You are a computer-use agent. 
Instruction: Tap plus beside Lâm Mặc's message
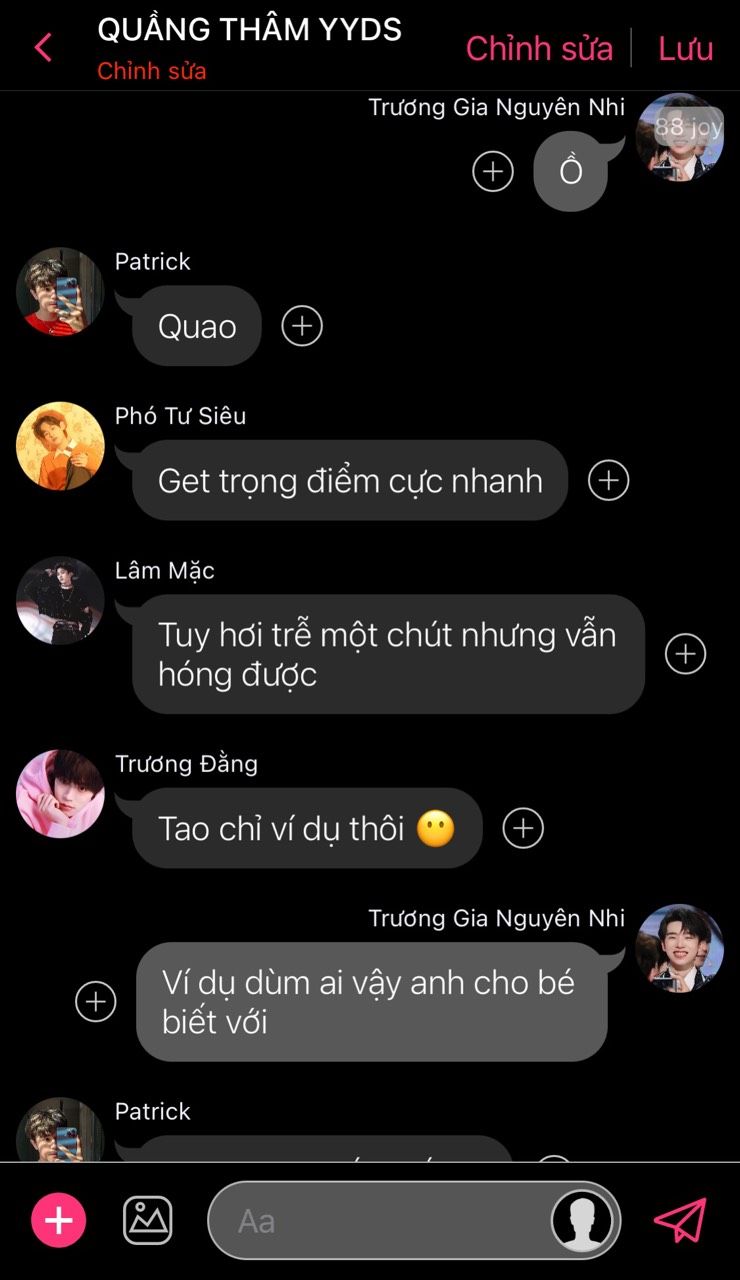[685, 654]
